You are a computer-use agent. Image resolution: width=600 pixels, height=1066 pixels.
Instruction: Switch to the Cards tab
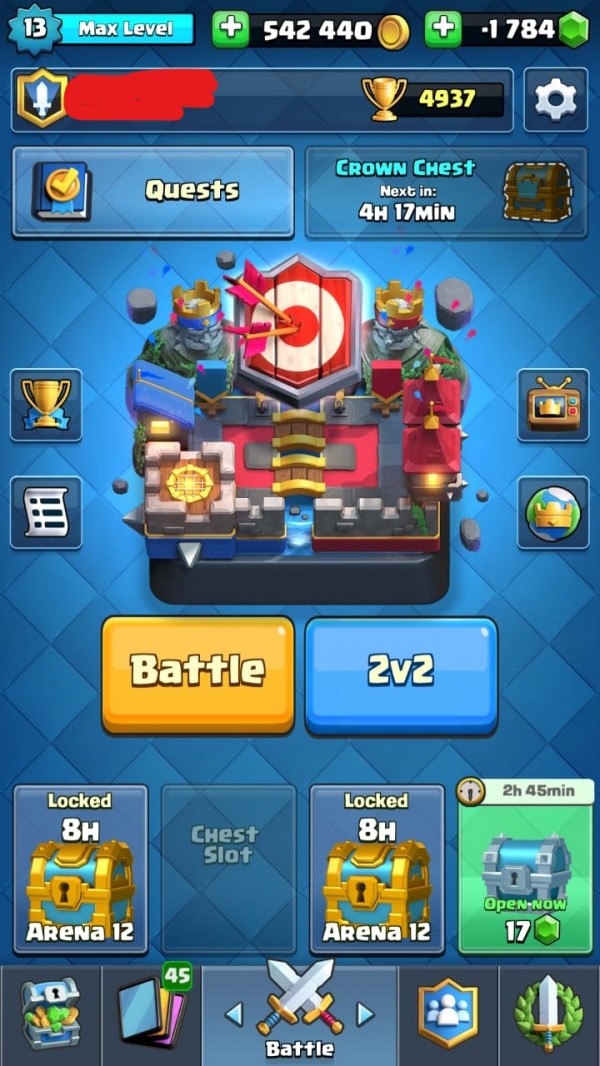pos(150,1014)
